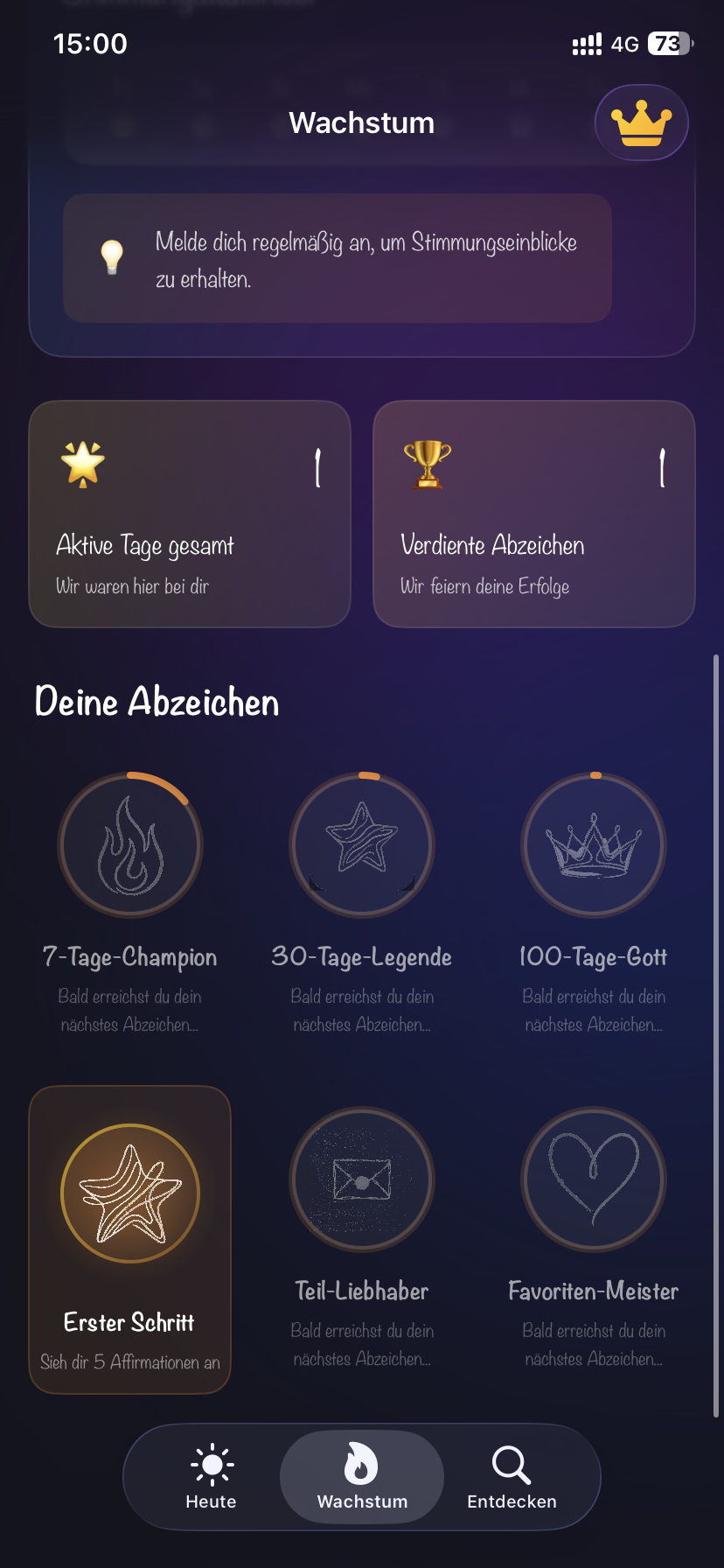Open the Teil-Liebhaber envelope badge
This screenshot has height=1568, width=724.
tap(361, 1179)
